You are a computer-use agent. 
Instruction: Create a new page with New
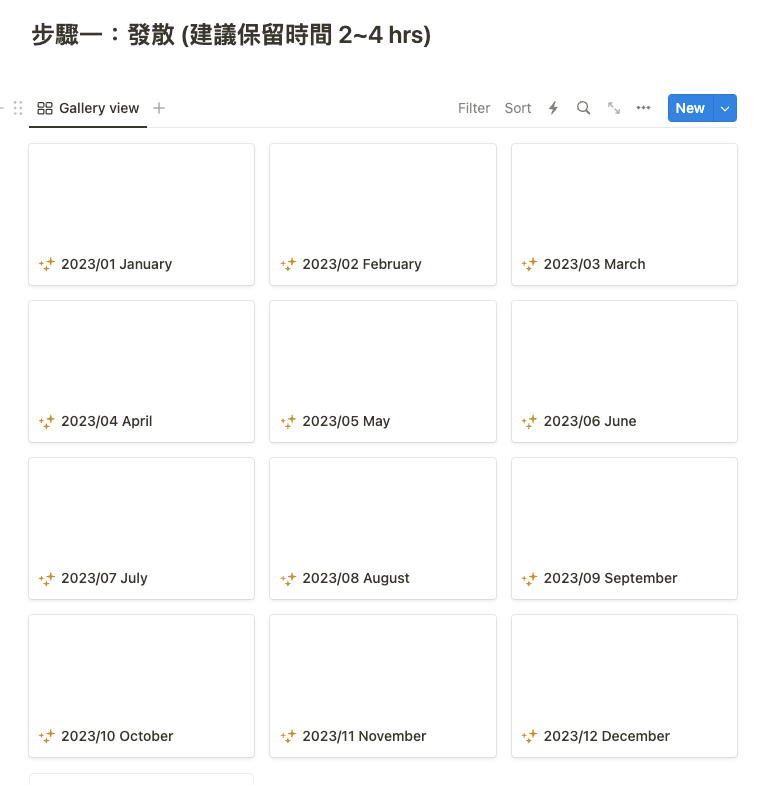[x=690, y=108]
